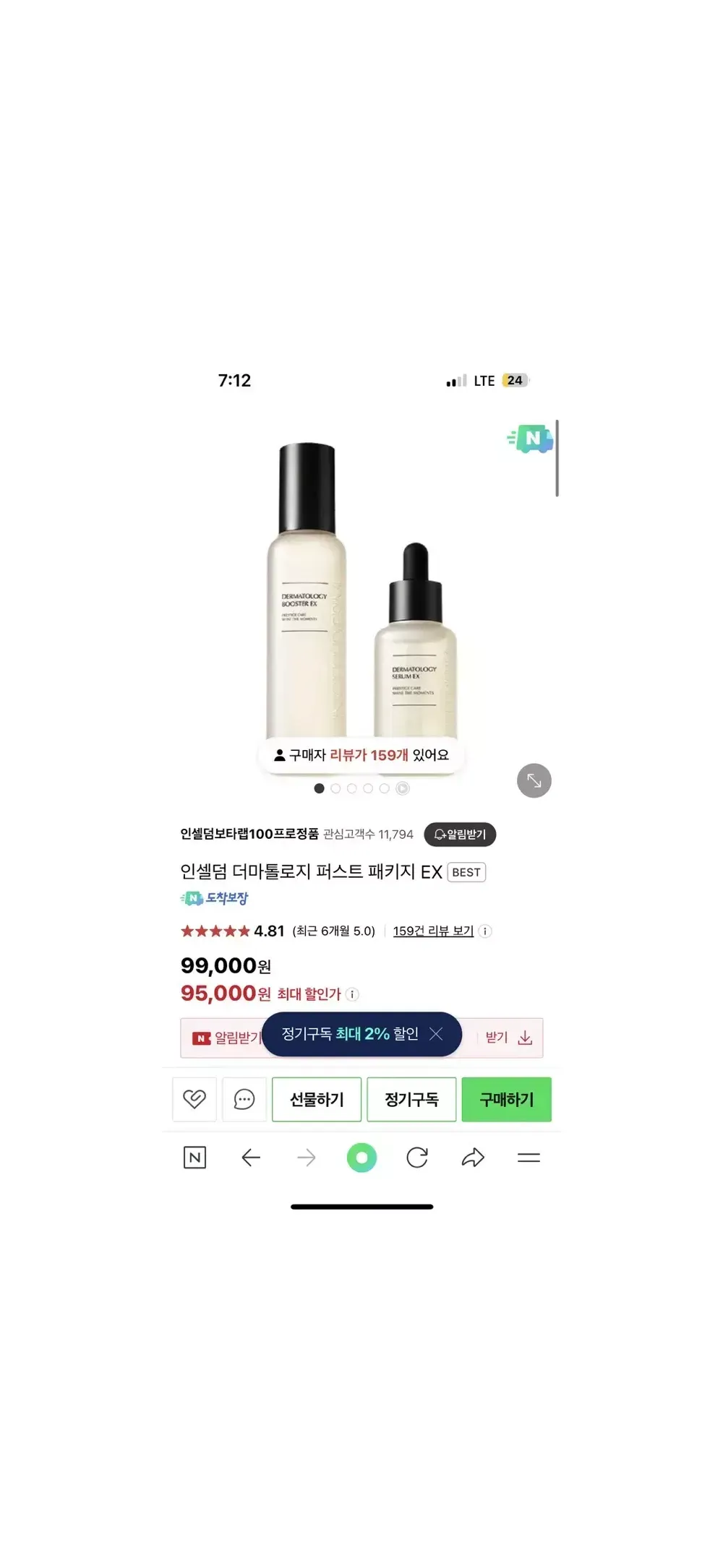Open the browser hamburger menu
This screenshot has width=723, height=1568.
click(529, 1158)
